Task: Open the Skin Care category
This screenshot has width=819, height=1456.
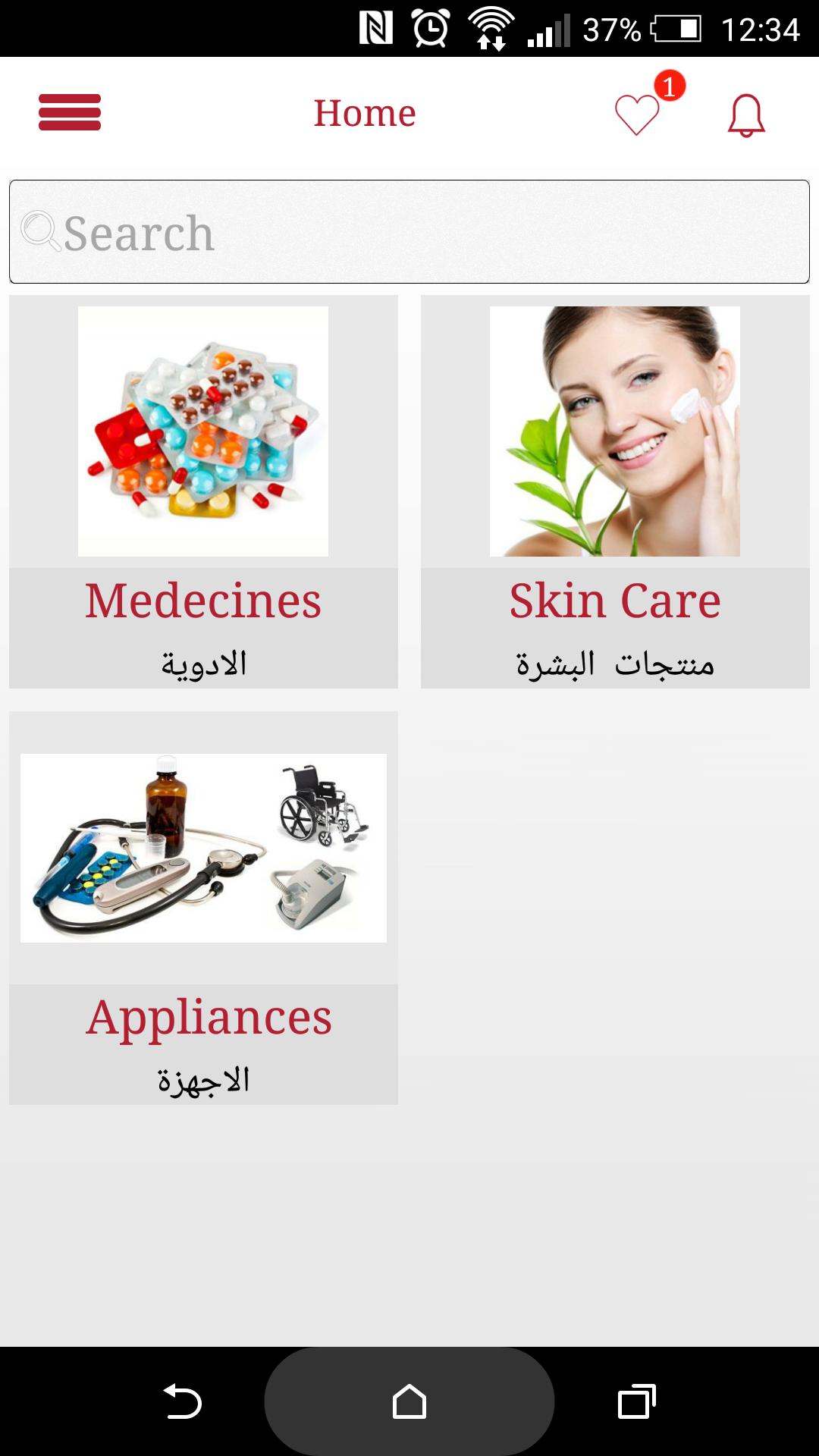Action: point(615,491)
